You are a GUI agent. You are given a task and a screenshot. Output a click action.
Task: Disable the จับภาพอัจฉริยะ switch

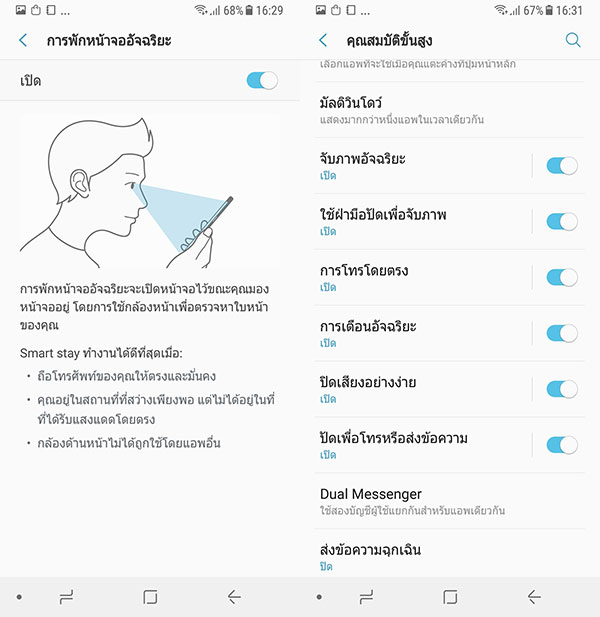pos(562,166)
